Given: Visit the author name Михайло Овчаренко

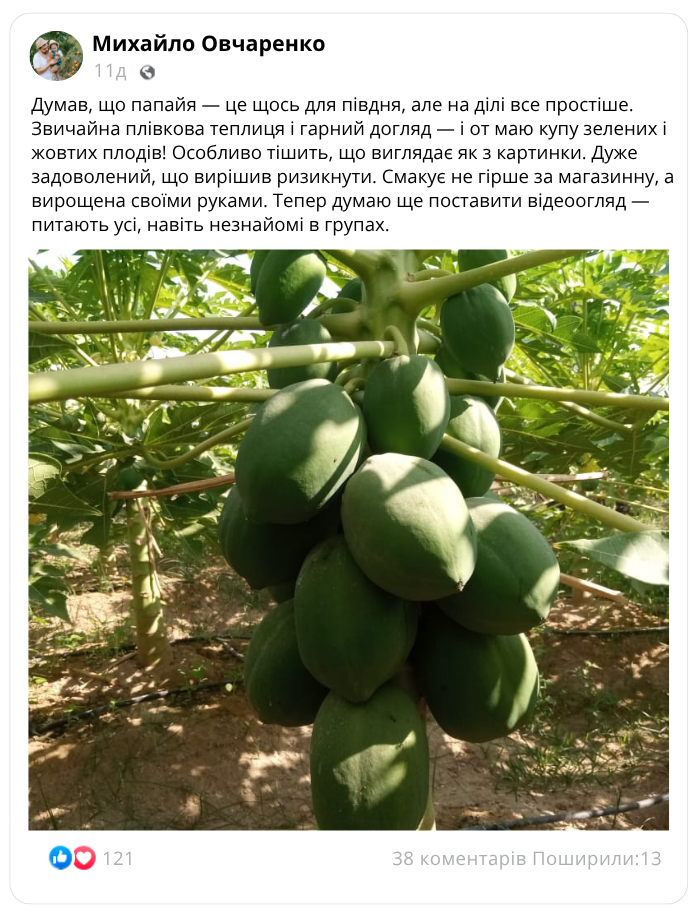Looking at the screenshot, I should [208, 44].
